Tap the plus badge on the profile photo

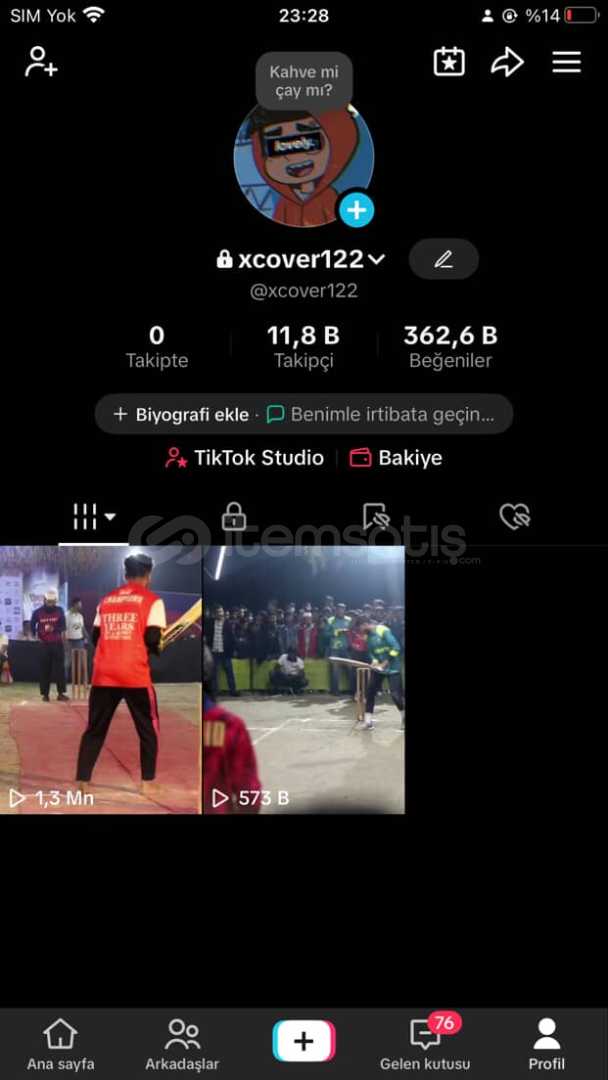(356, 210)
